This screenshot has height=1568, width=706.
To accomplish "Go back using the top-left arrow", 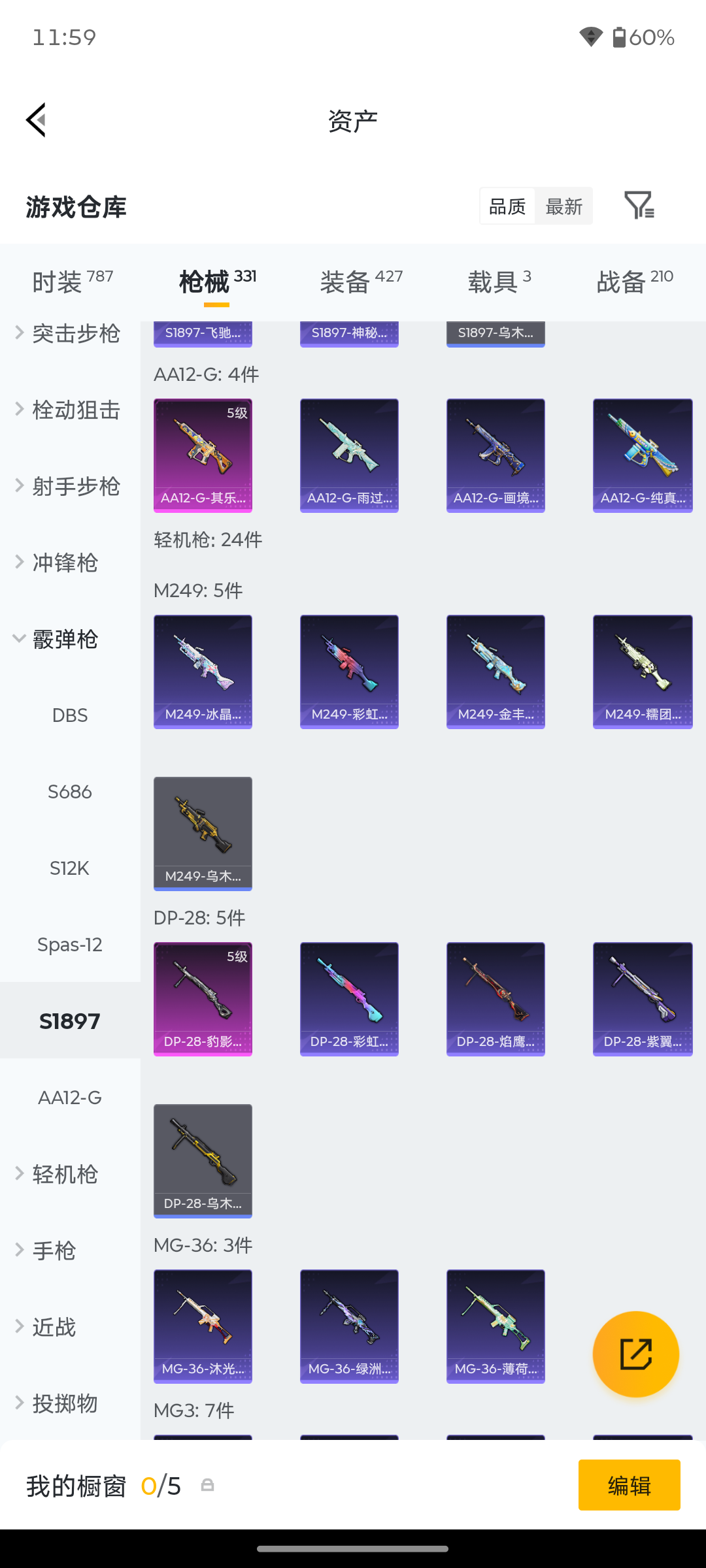I will pyautogui.click(x=37, y=120).
